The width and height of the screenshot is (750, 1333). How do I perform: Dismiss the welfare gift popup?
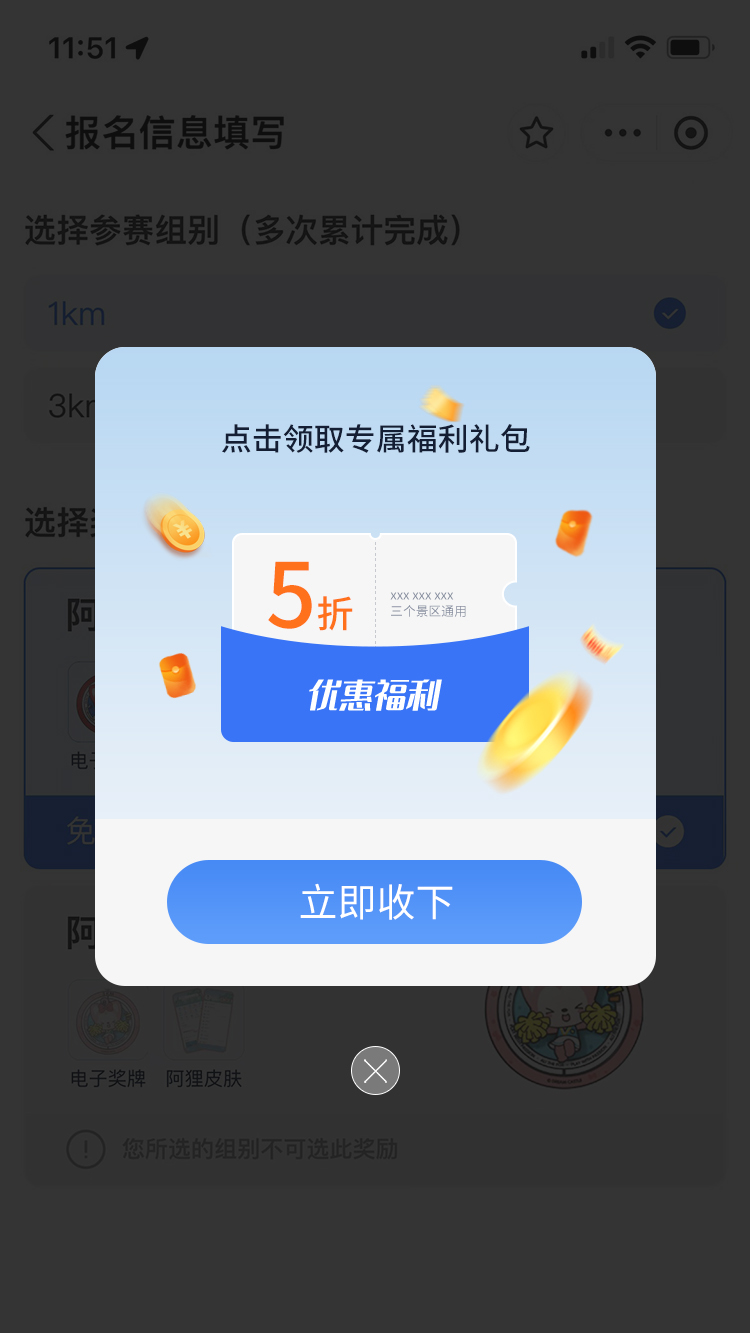(375, 1071)
